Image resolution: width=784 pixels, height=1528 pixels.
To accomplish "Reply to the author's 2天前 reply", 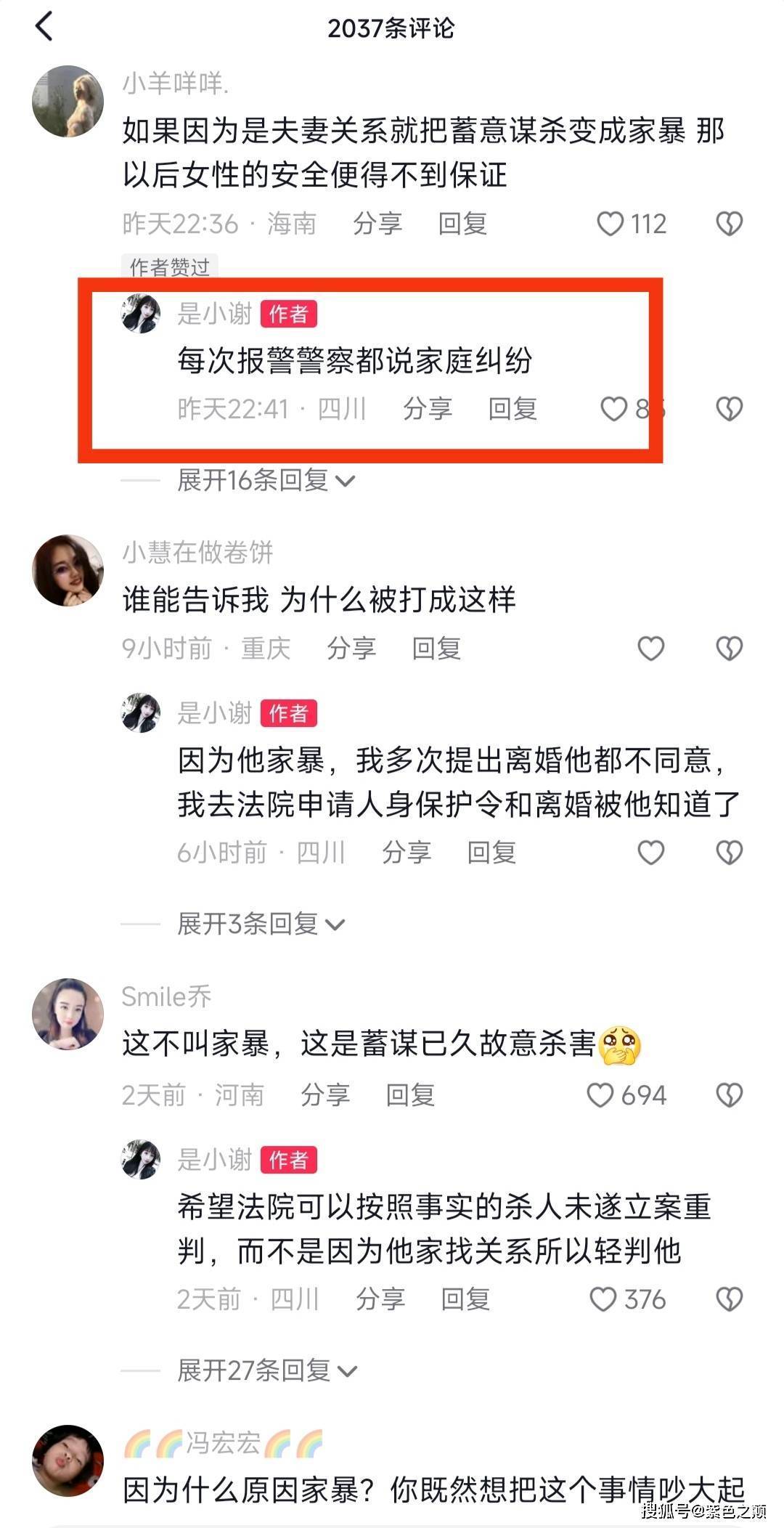I will (465, 1299).
